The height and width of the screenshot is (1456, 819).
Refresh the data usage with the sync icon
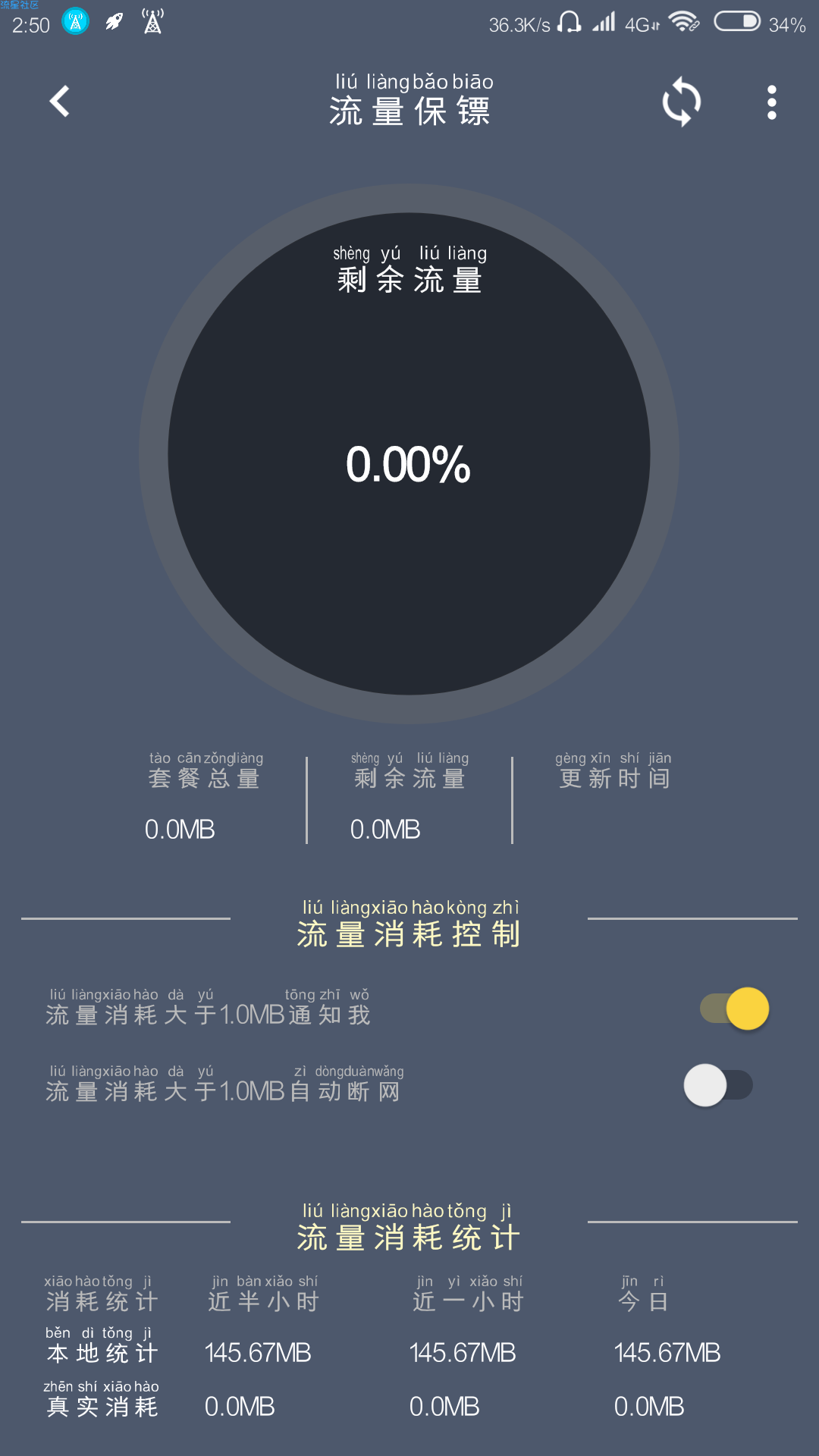(681, 102)
